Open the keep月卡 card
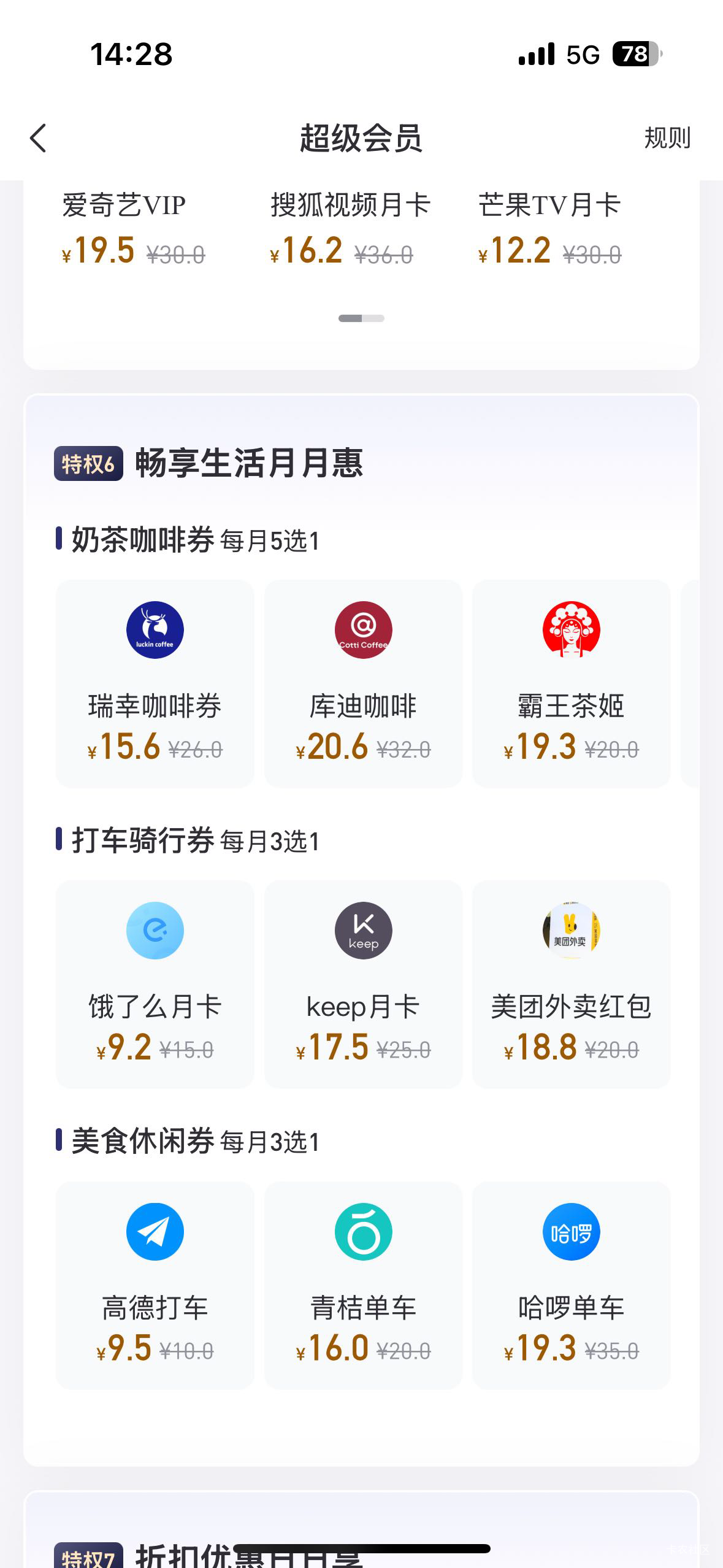The height and width of the screenshot is (1568, 723). point(363,983)
